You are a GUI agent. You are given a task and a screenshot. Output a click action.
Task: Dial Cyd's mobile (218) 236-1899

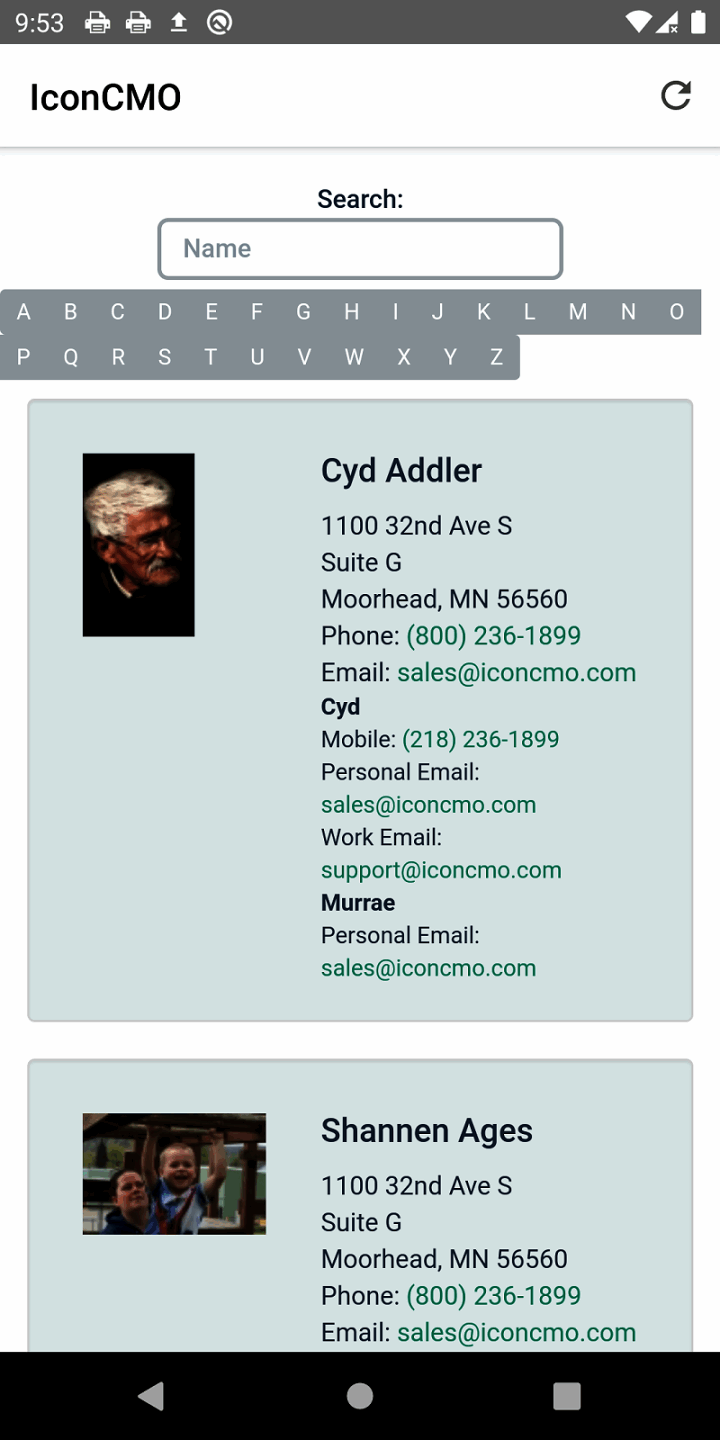pos(480,739)
